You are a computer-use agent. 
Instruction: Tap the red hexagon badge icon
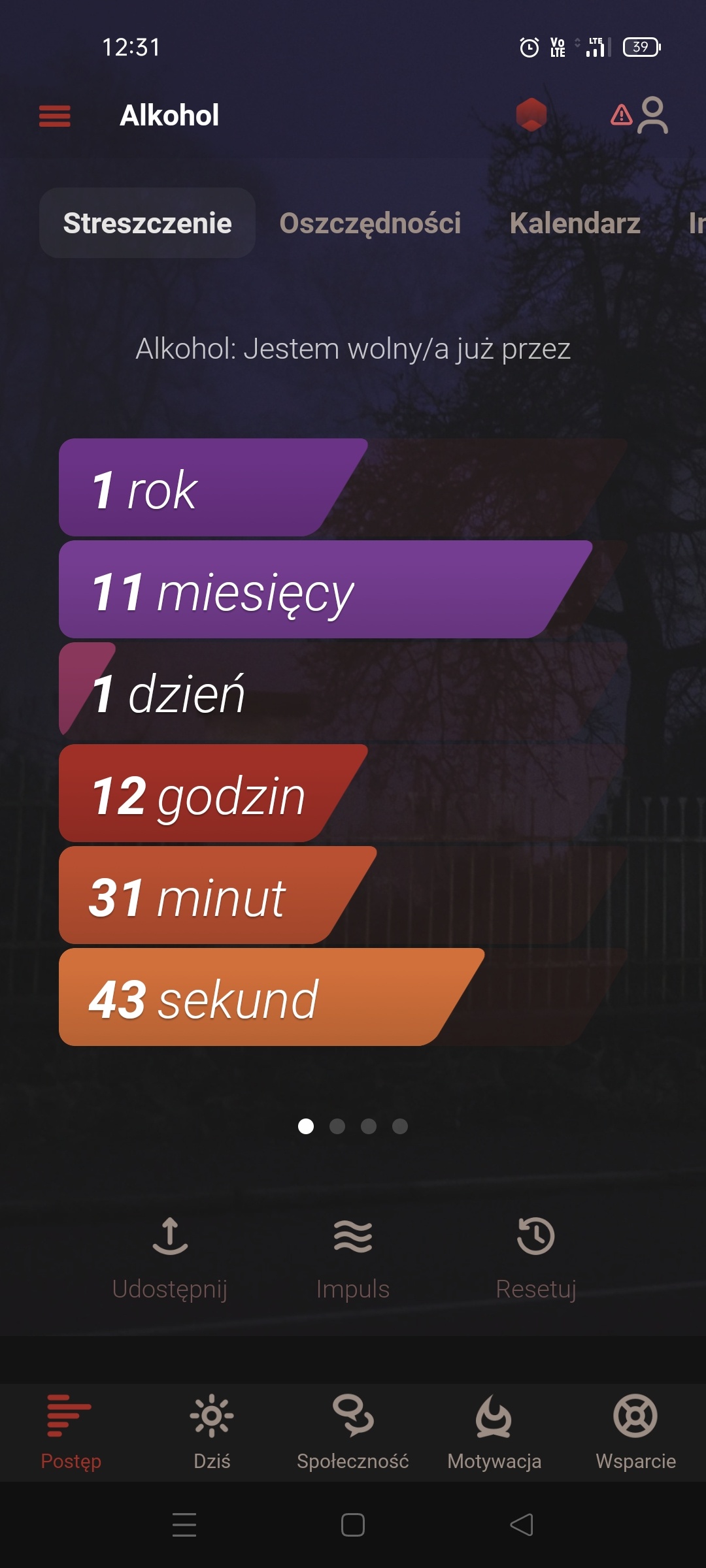click(x=531, y=115)
